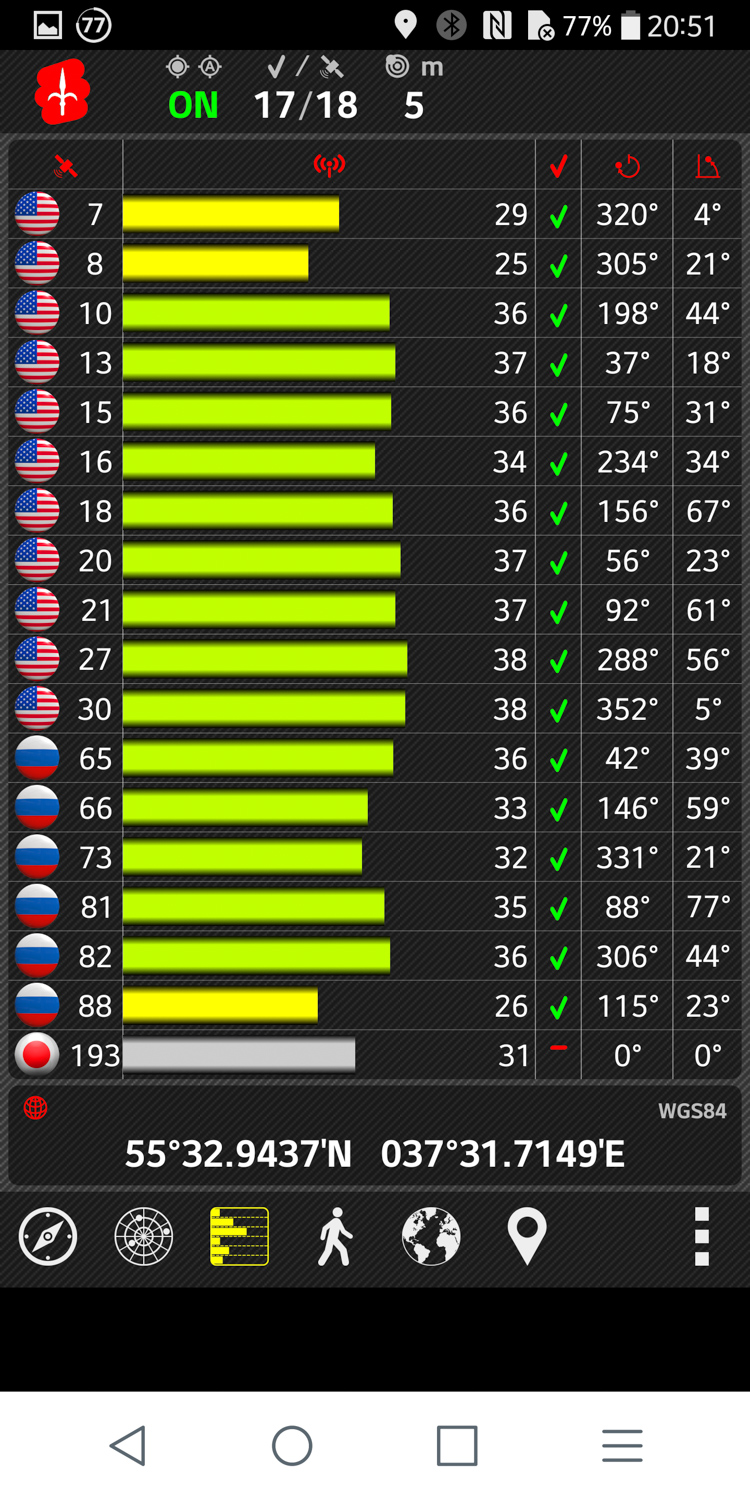Image resolution: width=750 pixels, height=1500 pixels.
Task: Tap the red compass rose app icon
Action: 62,92
